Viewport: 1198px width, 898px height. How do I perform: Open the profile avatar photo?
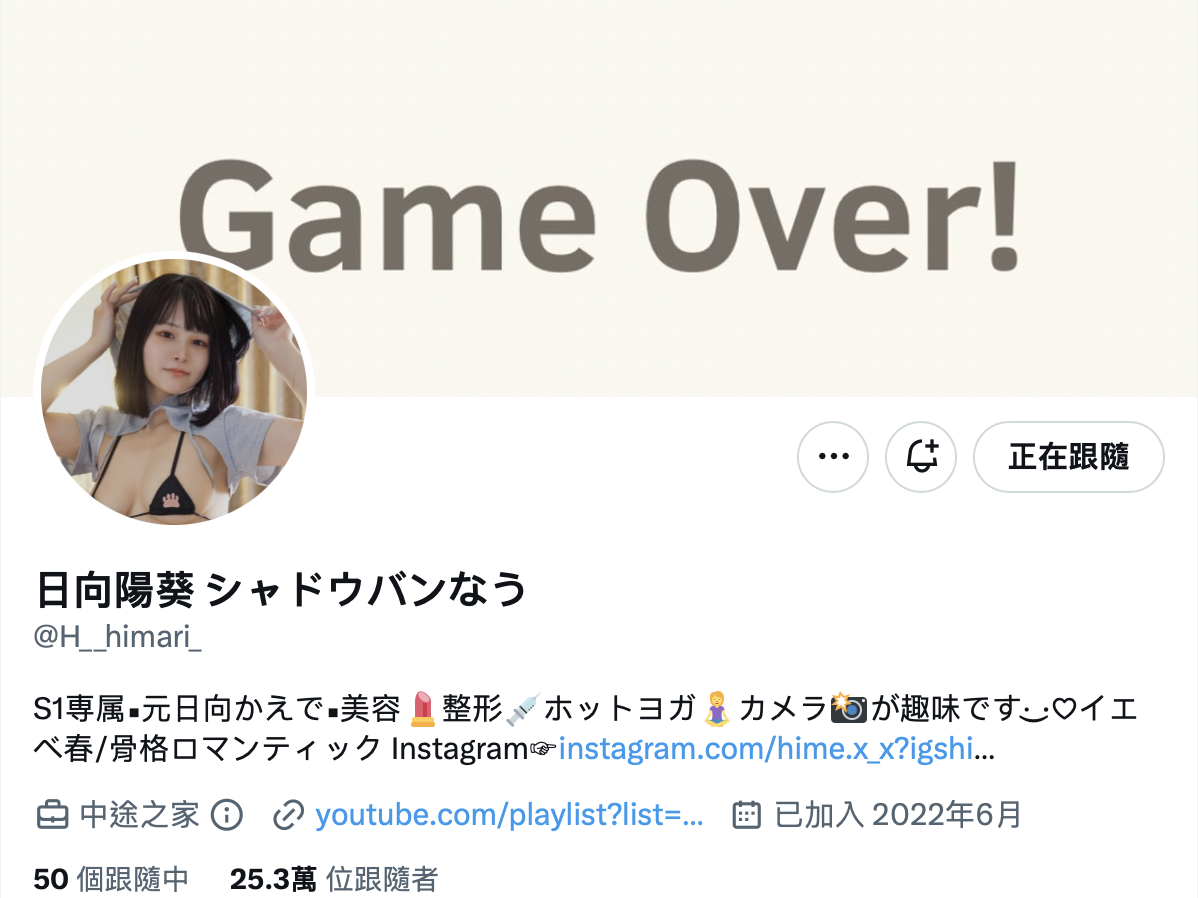[174, 390]
